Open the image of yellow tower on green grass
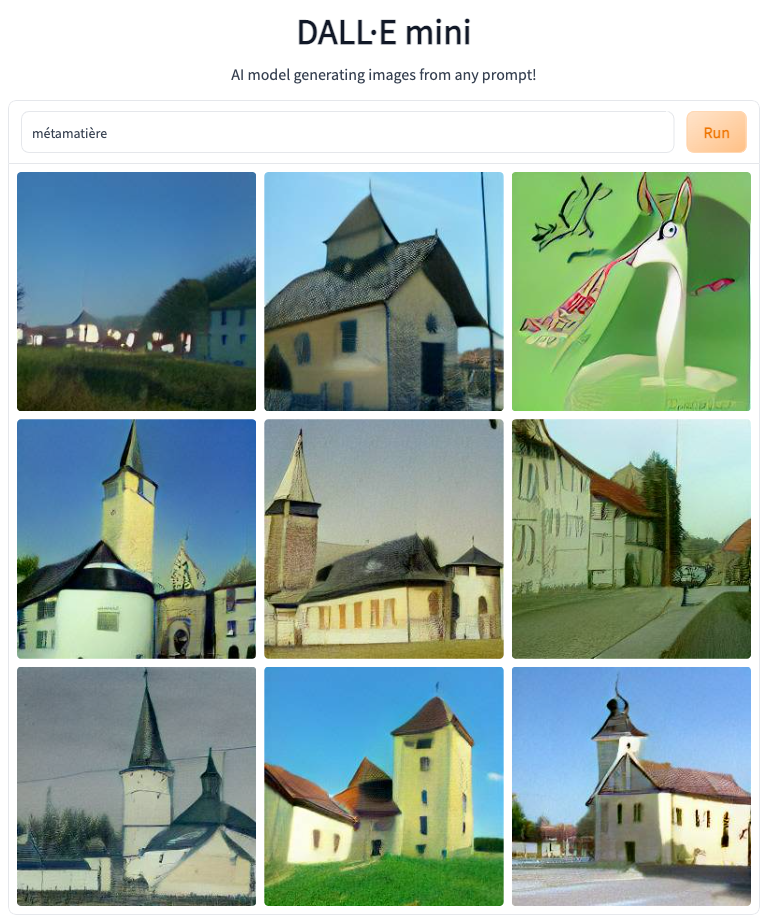Image resolution: width=768 pixels, height=924 pixels. tap(383, 786)
